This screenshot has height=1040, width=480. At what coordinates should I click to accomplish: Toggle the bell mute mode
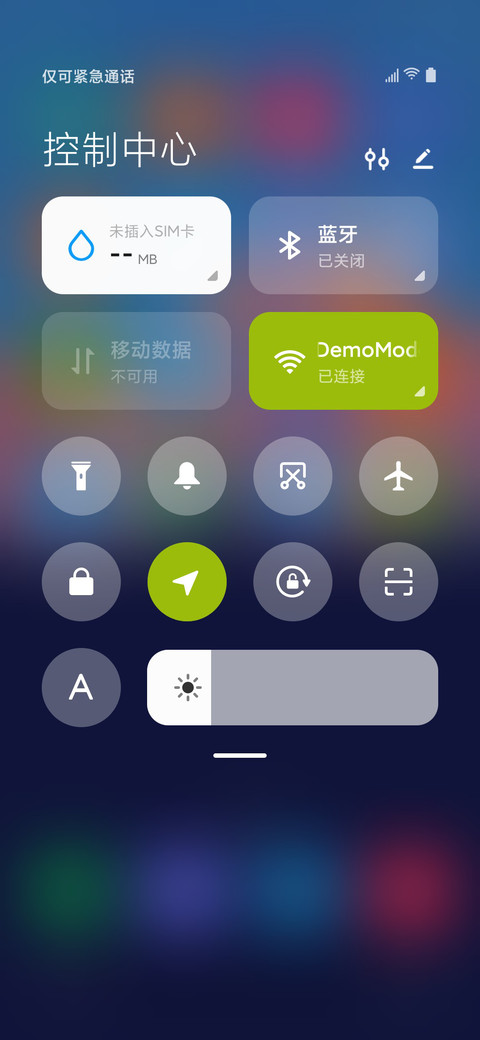pos(187,476)
